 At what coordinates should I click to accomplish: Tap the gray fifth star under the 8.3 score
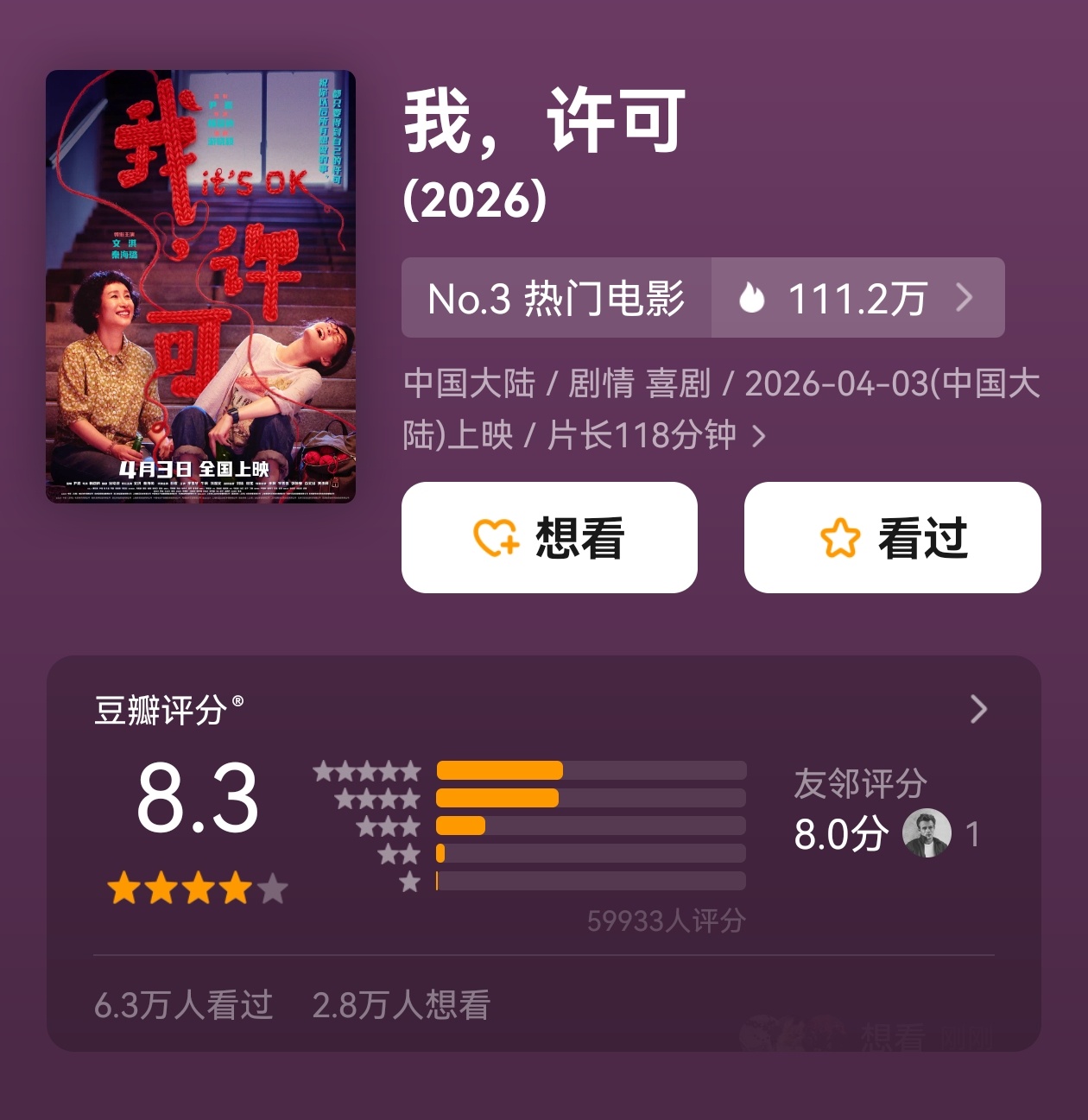pos(270,889)
